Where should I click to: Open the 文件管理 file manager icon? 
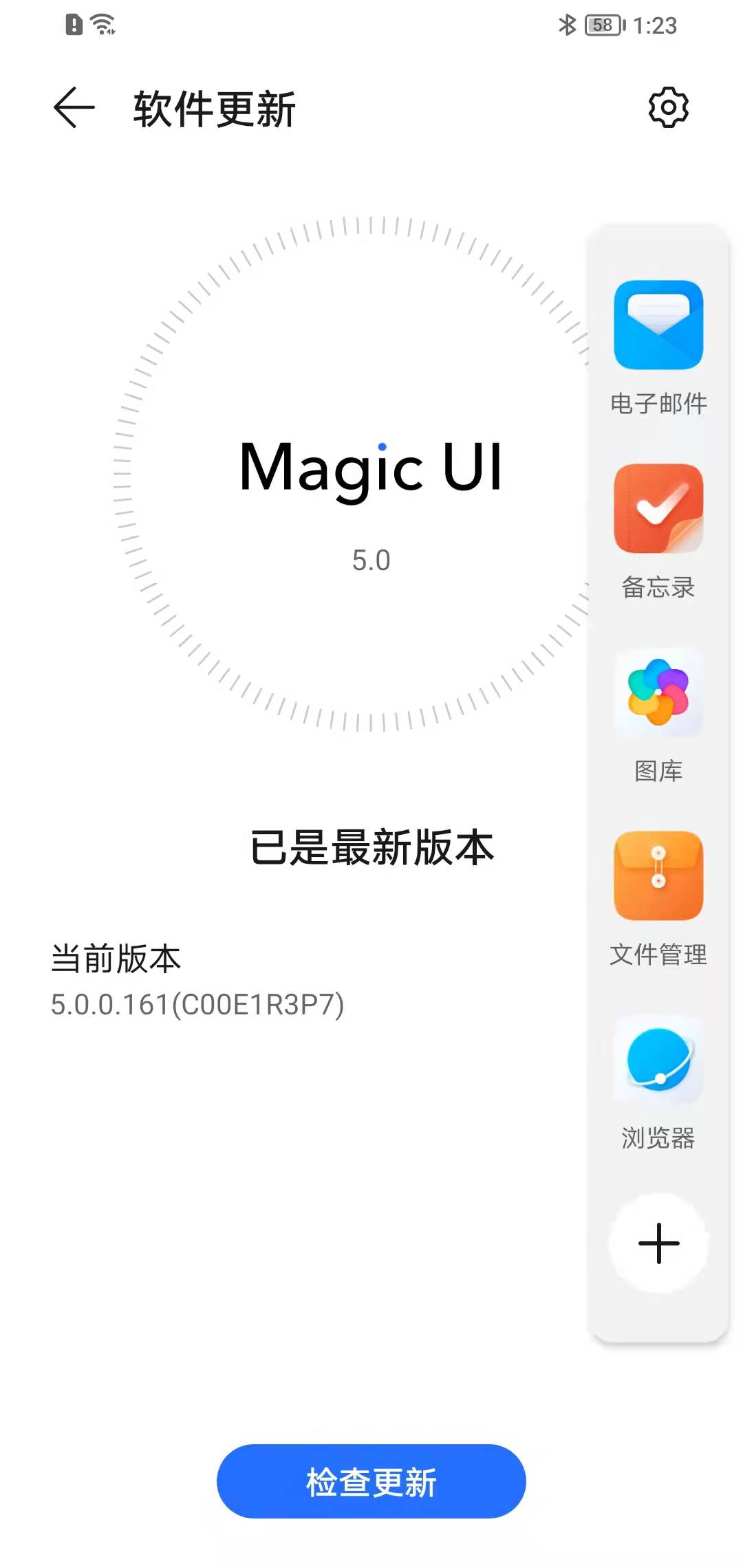coord(658,875)
